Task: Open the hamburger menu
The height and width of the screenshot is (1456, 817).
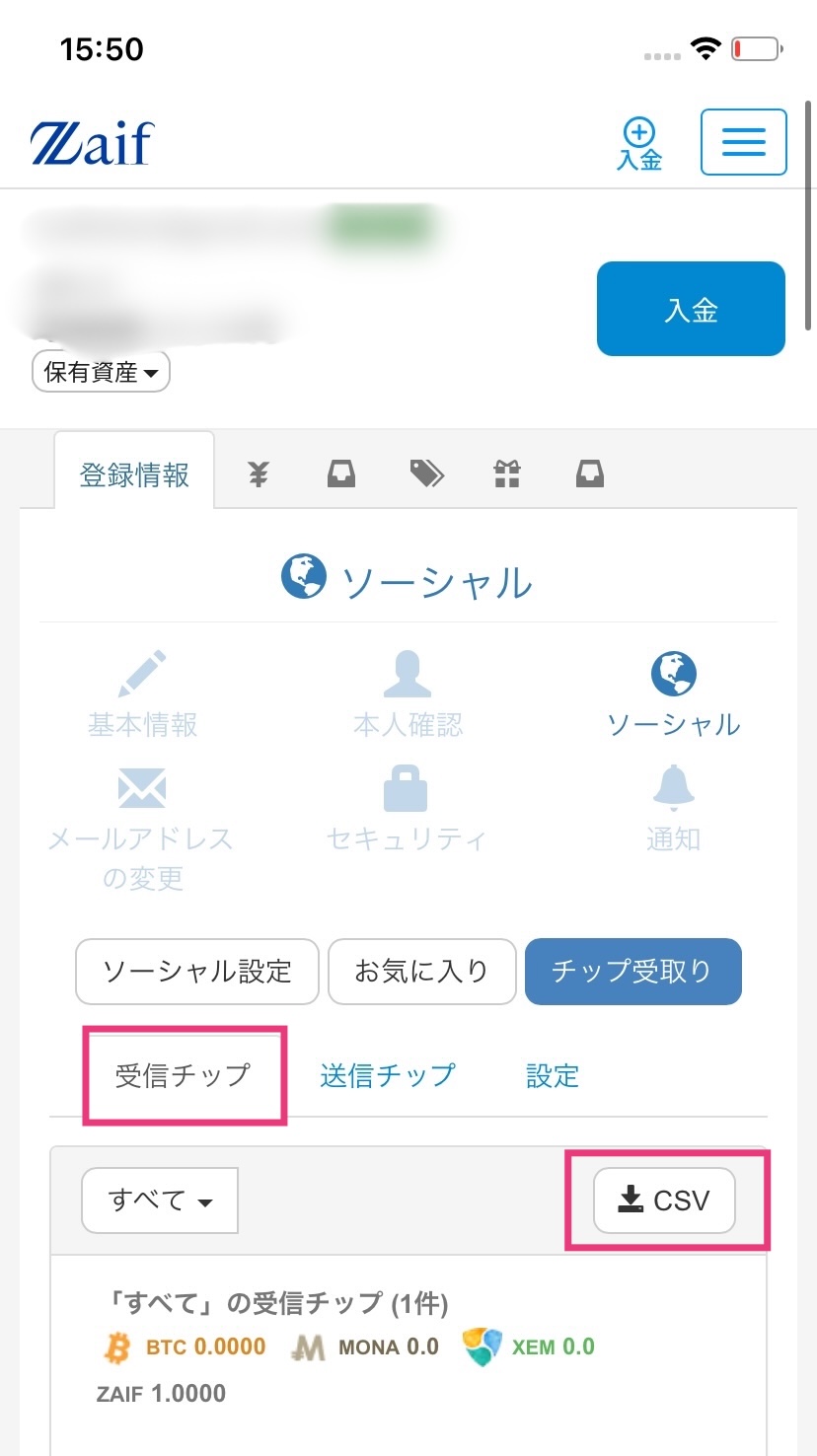Action: pyautogui.click(x=743, y=142)
